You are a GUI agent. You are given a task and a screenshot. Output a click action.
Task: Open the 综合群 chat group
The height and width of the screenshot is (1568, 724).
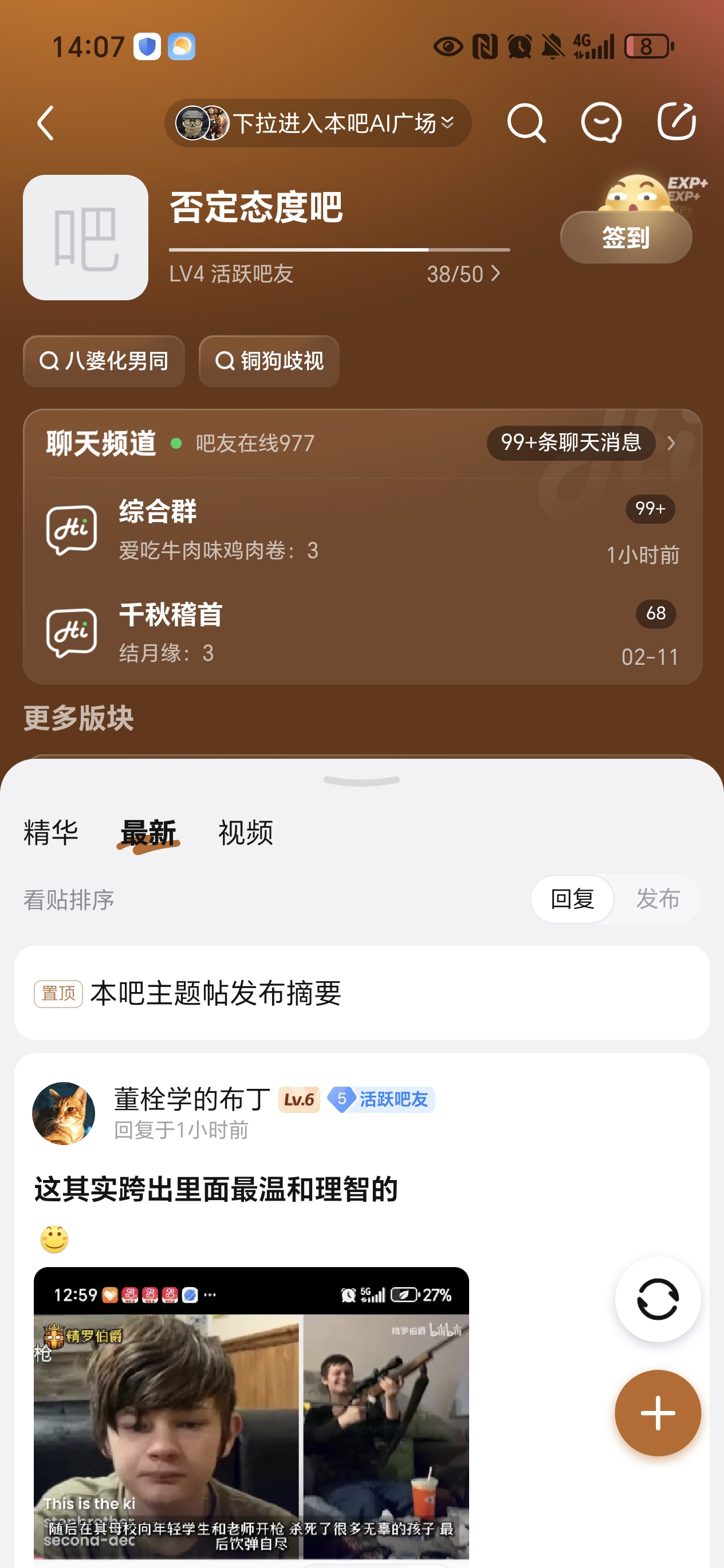tap(363, 530)
